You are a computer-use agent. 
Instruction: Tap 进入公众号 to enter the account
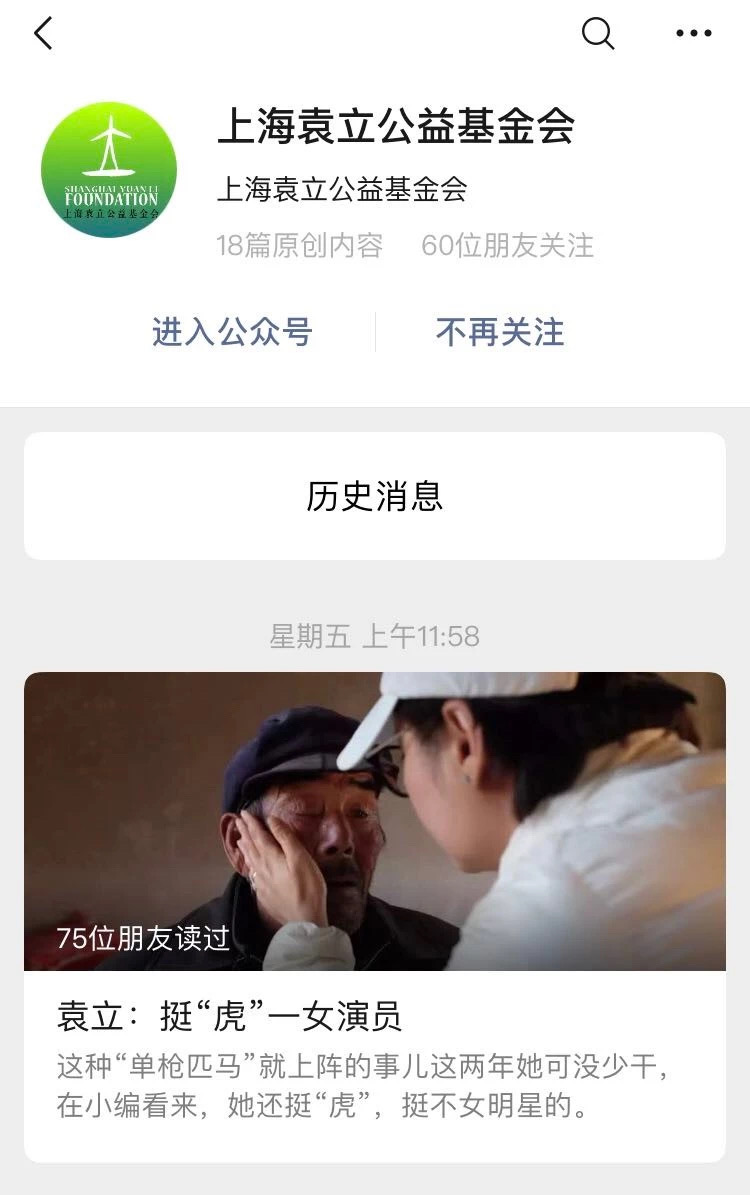point(232,332)
